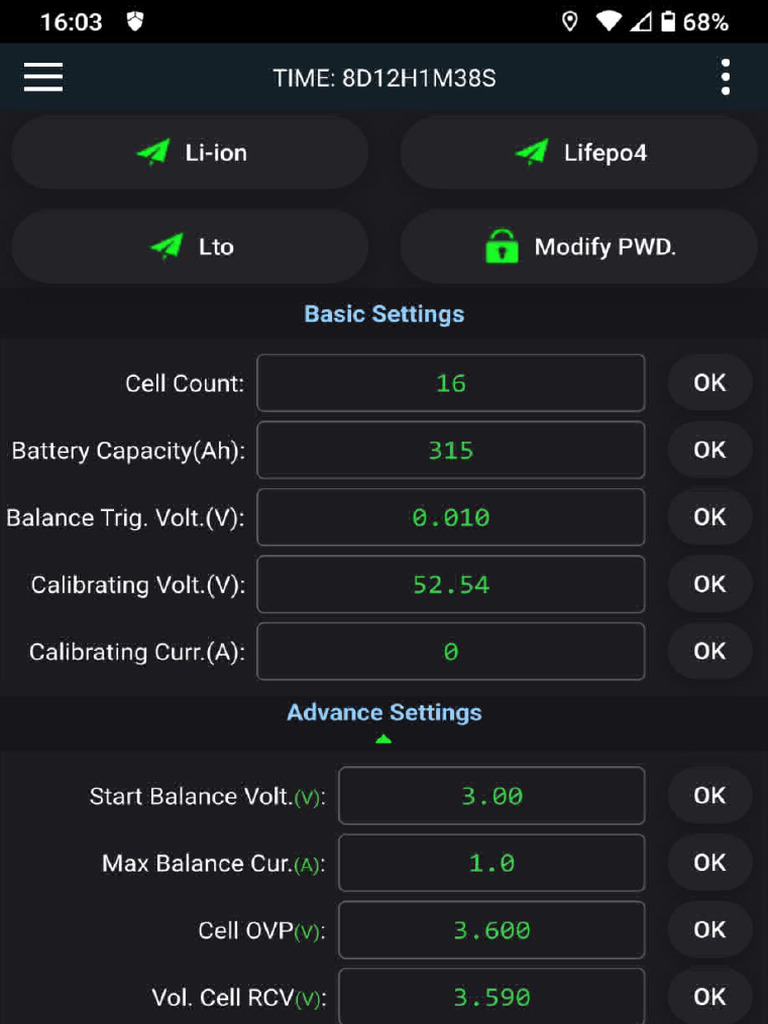Screen dimensions: 768x1024
Task: Edit the Cell Count field
Action: [451, 383]
